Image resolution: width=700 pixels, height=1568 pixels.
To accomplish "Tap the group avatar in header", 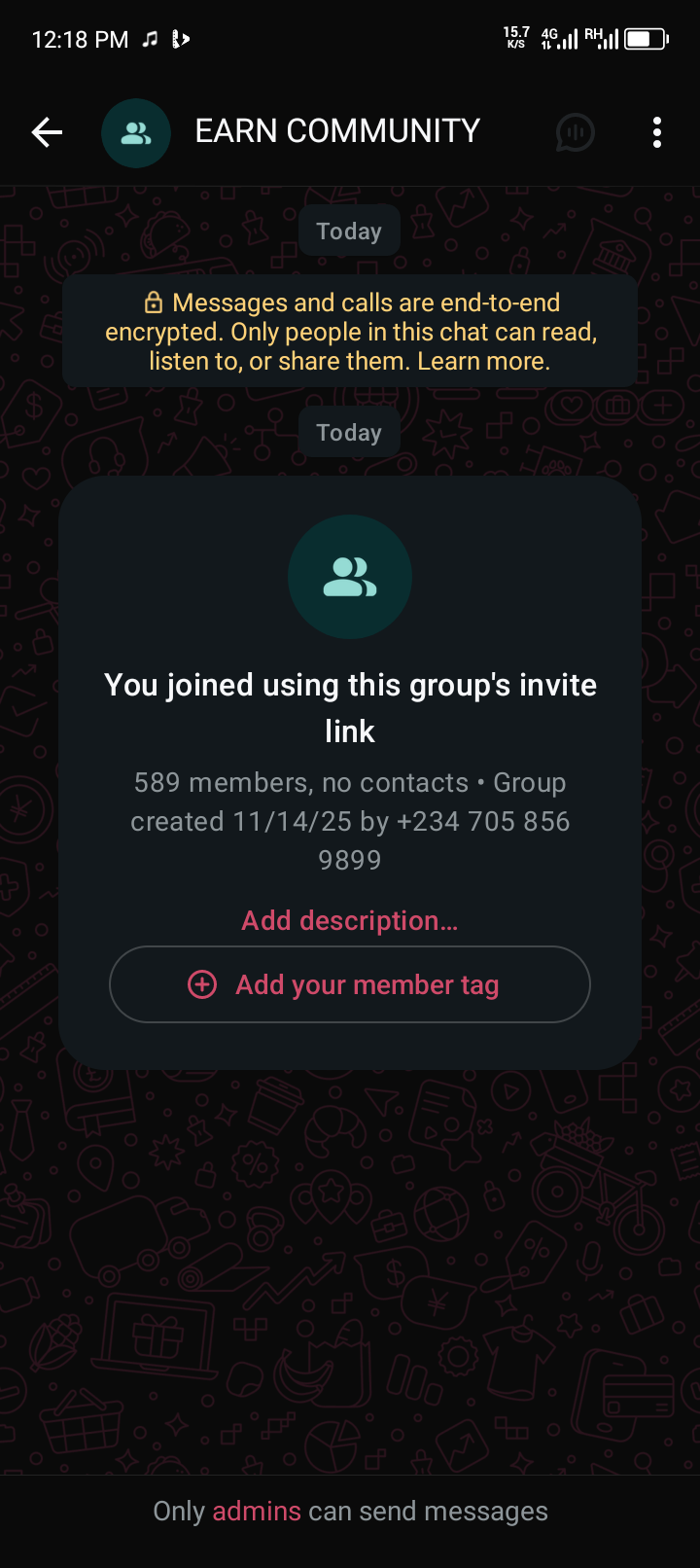I will (x=136, y=133).
